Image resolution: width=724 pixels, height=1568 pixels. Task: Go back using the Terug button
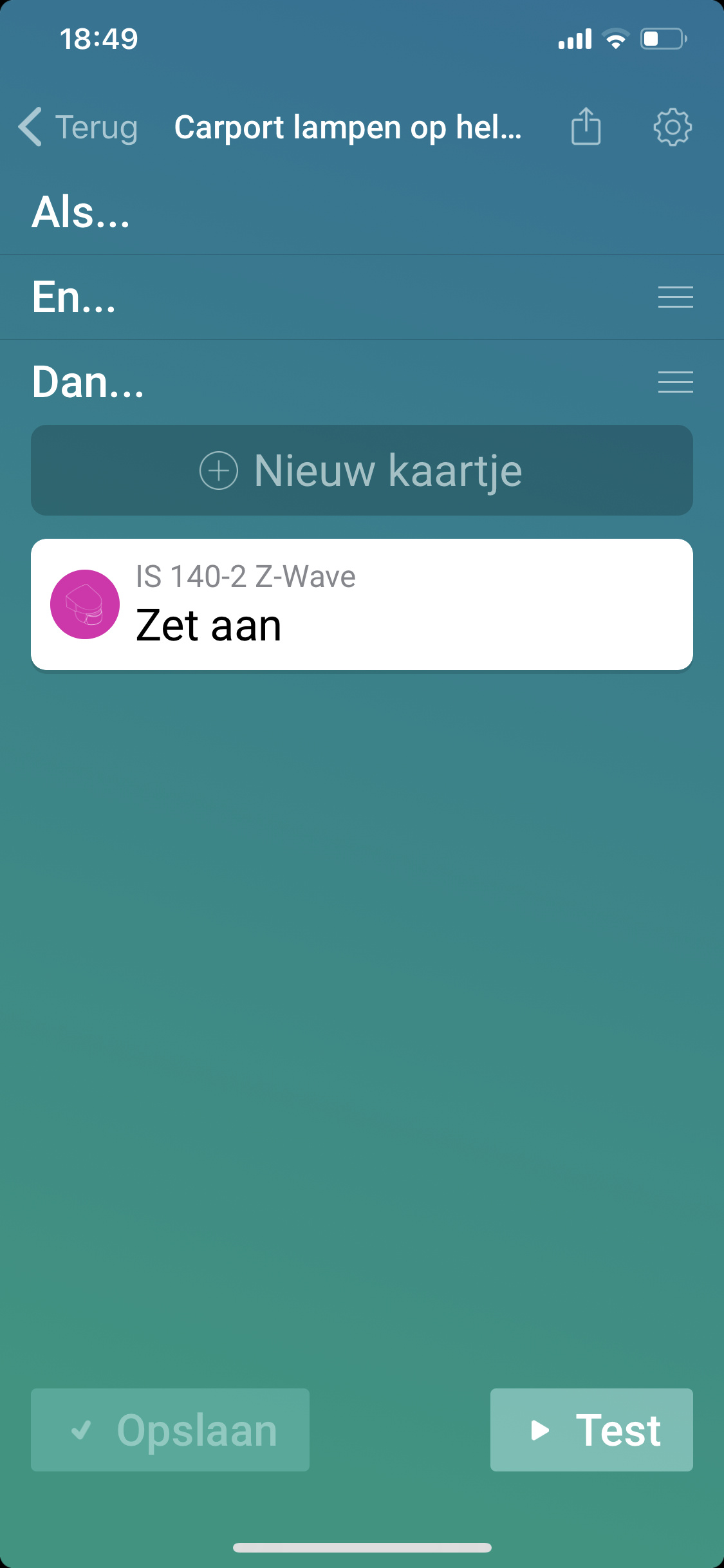tap(79, 127)
